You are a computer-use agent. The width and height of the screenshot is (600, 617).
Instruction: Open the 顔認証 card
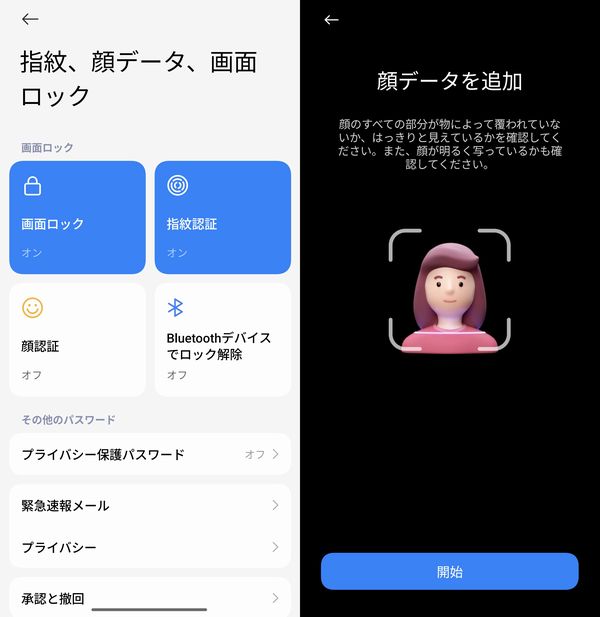tap(78, 340)
